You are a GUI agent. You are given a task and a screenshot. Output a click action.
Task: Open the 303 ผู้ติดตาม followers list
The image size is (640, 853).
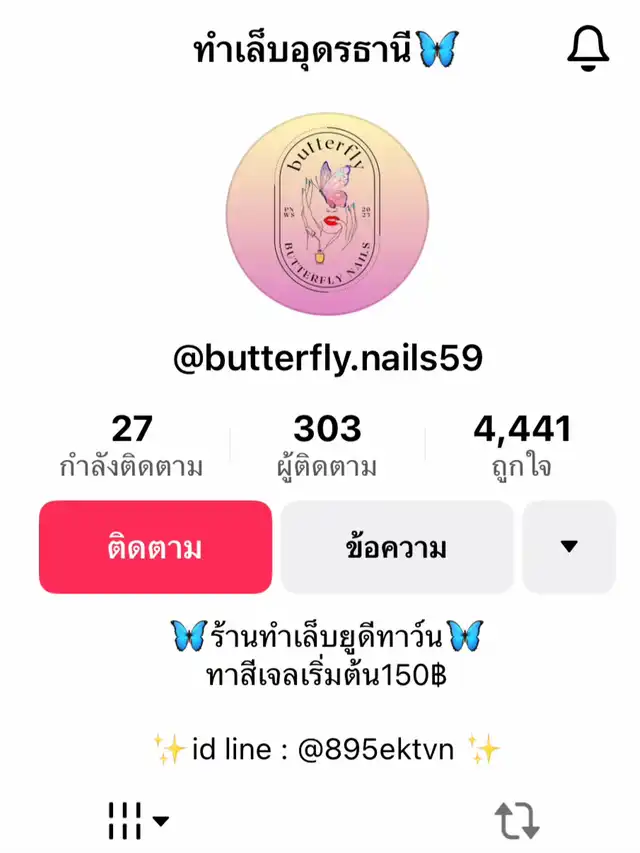pyautogui.click(x=327, y=445)
